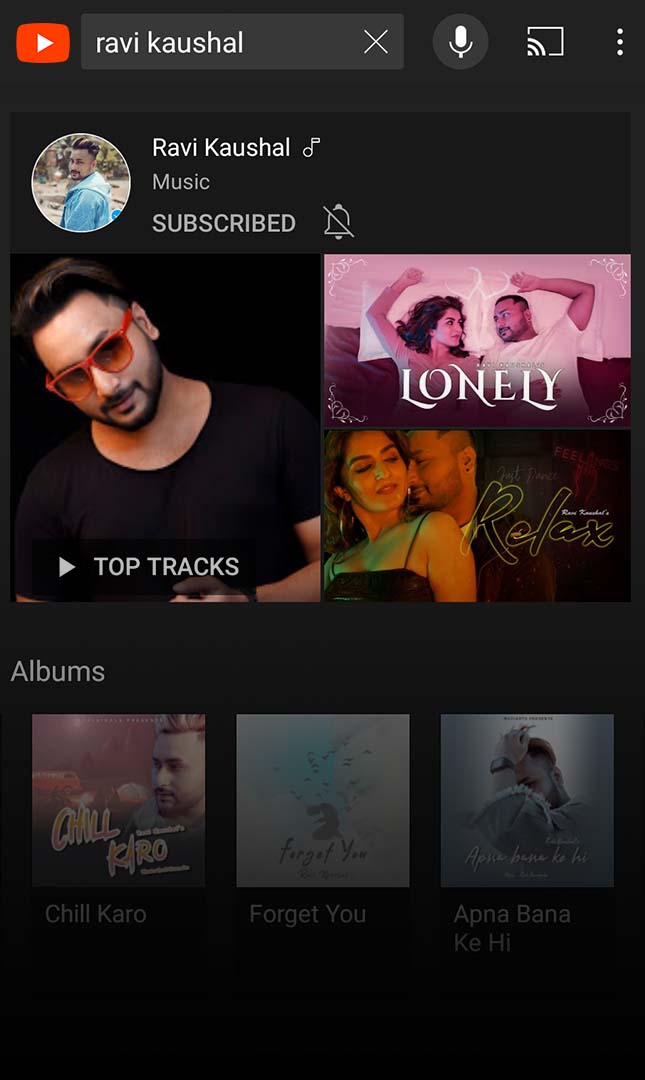Screen dimensions: 645x1080
Task: Clear the search text
Action: click(375, 42)
